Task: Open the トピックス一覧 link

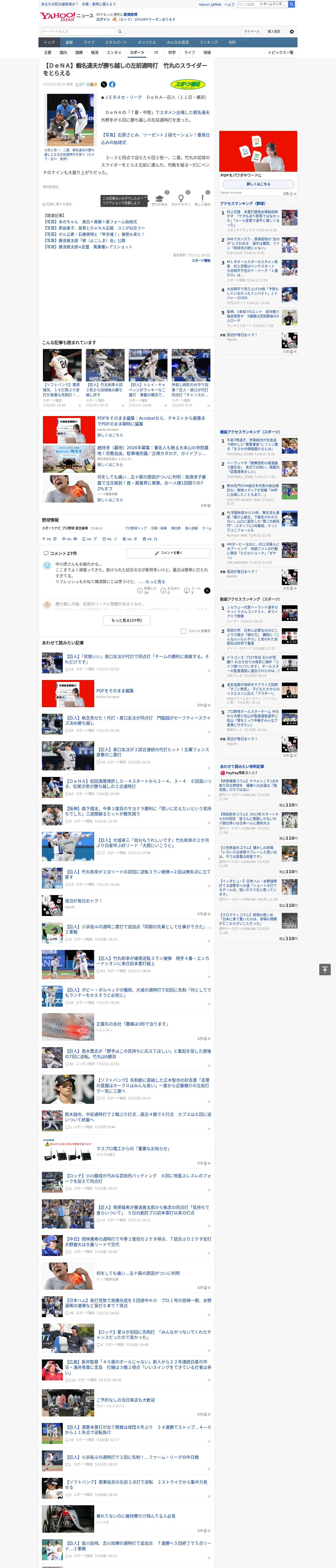Action: 281,52
